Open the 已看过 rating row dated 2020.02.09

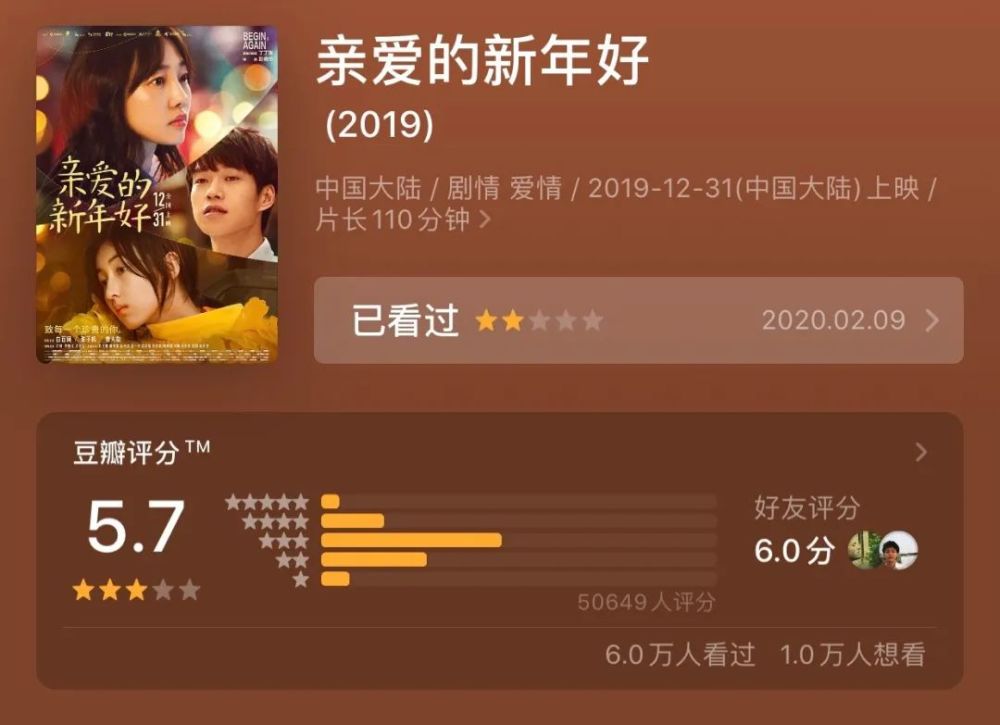638,321
